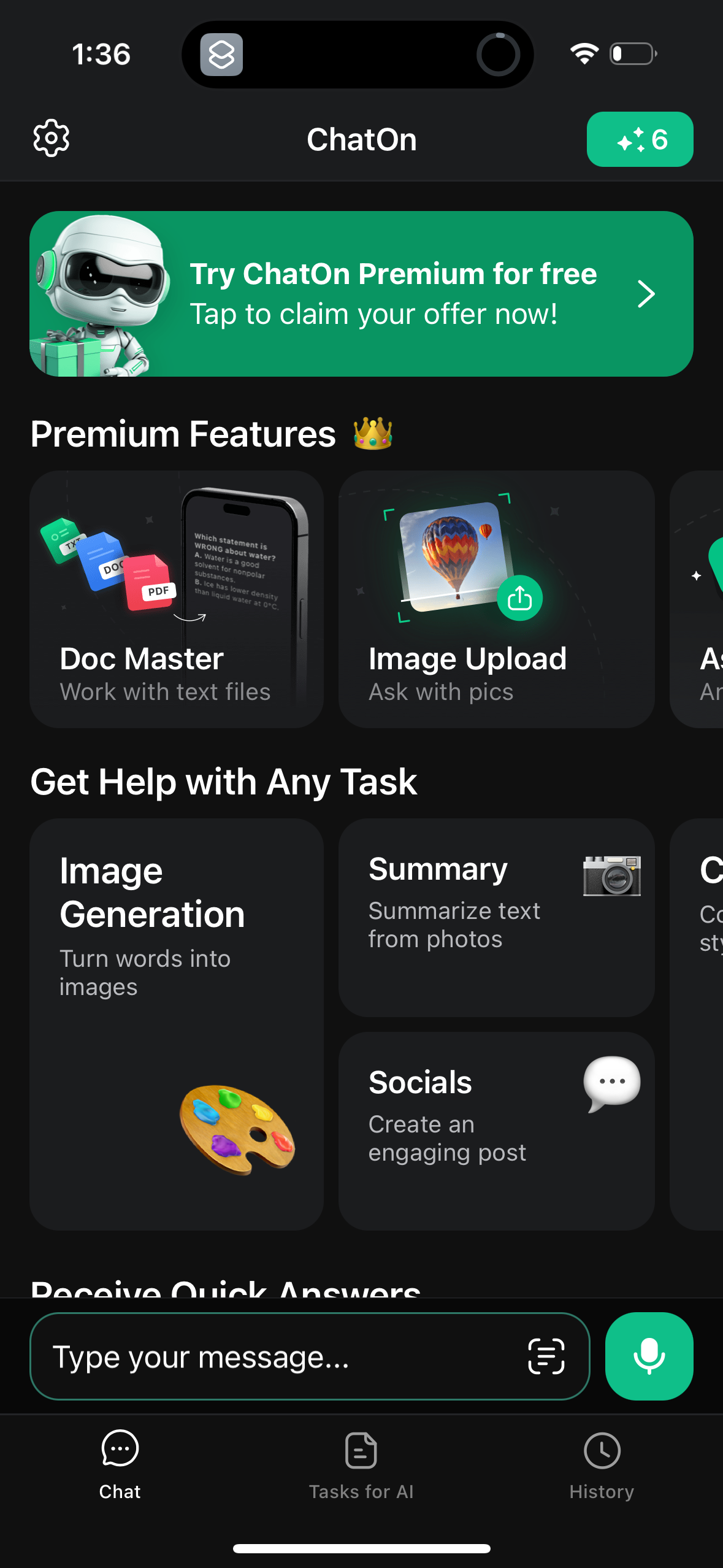
Task: Choose the Socials task card
Action: click(x=496, y=1130)
